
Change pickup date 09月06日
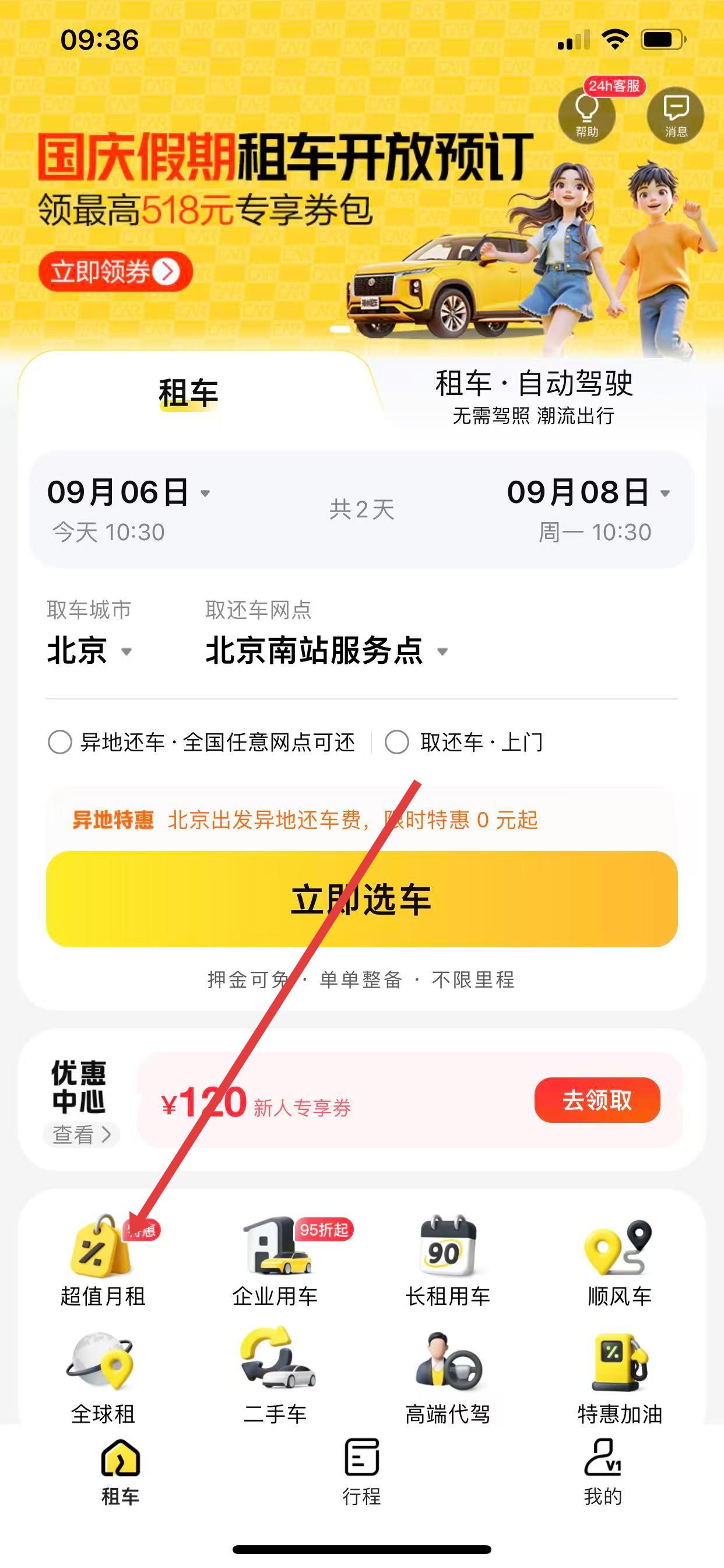click(x=128, y=493)
